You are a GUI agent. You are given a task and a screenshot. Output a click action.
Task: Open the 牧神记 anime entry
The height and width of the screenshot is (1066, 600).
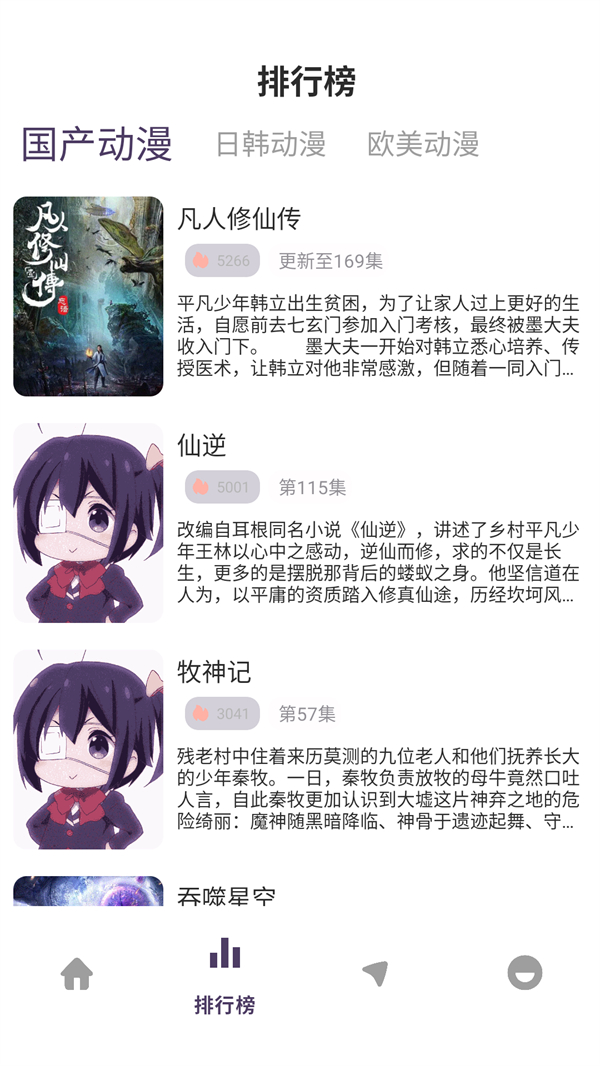[214, 672]
